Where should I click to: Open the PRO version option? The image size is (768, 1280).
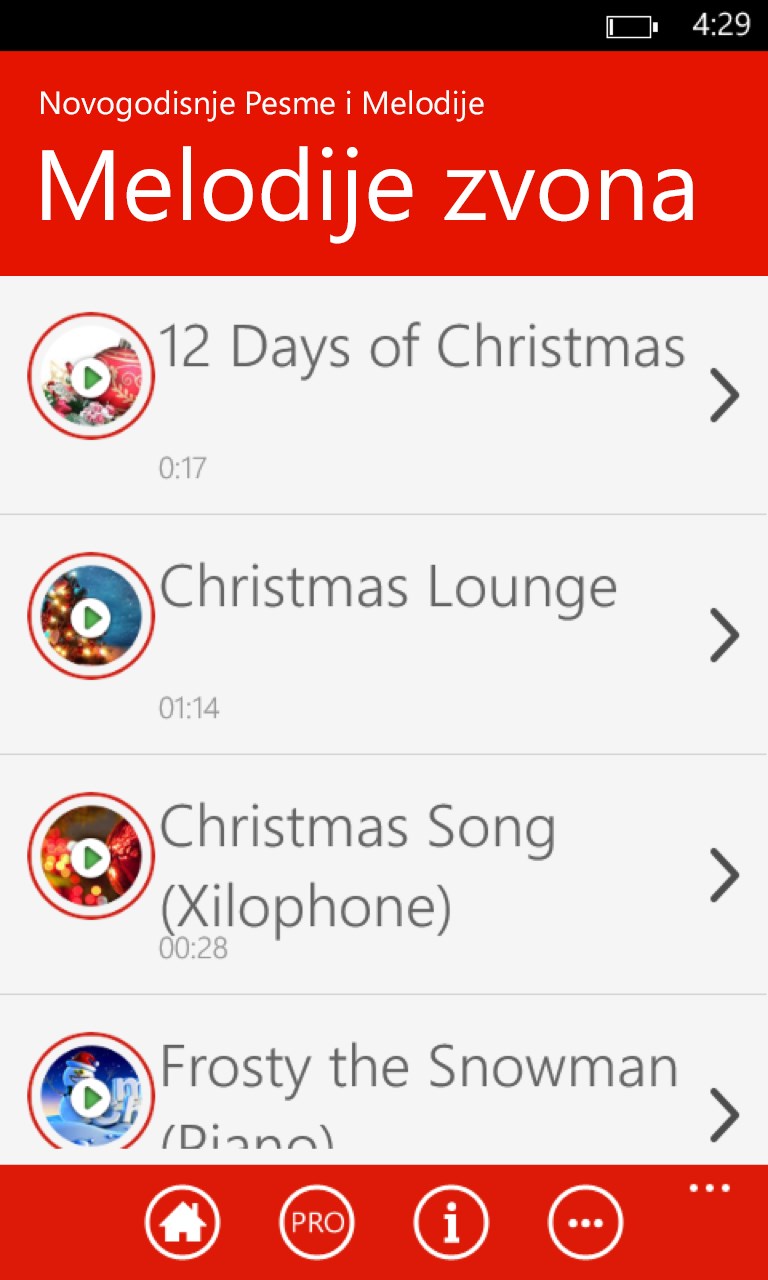click(x=317, y=1222)
